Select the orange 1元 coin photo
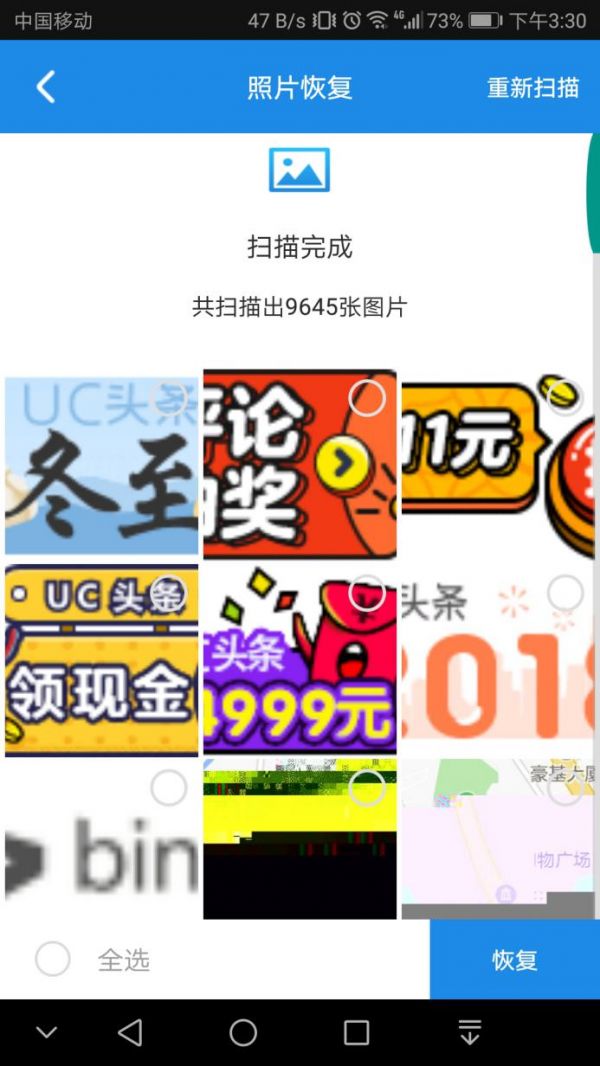This screenshot has height=1066, width=600. click(x=565, y=397)
